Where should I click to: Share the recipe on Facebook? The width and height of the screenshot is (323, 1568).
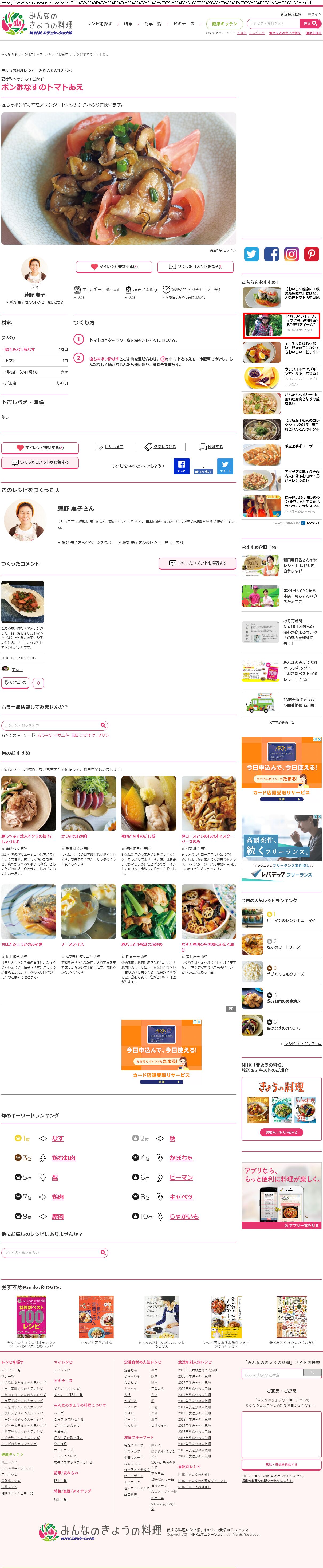[x=181, y=466]
